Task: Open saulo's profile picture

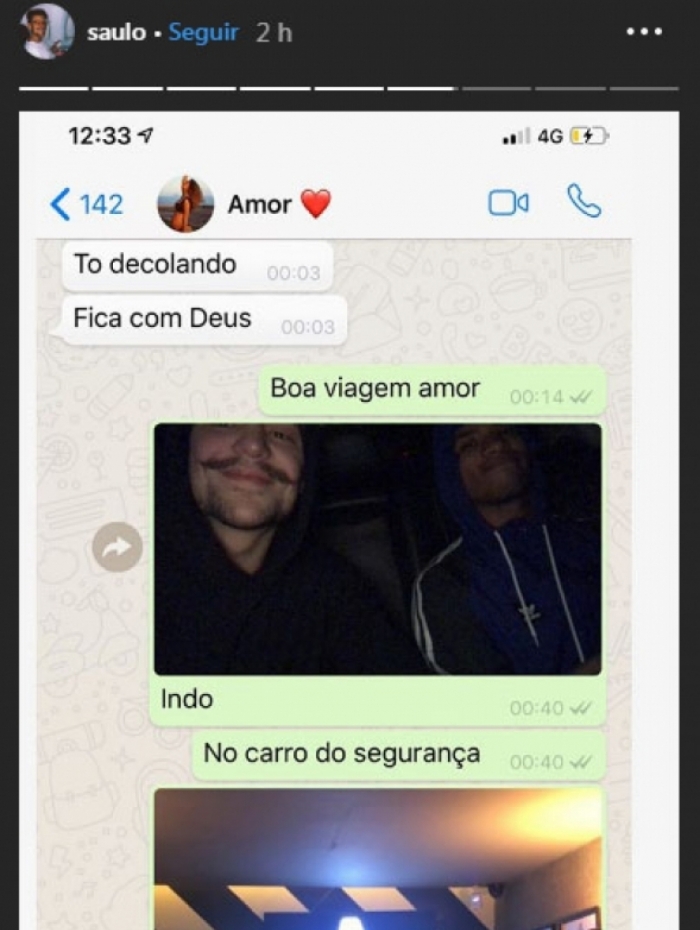Action: [x=47, y=32]
